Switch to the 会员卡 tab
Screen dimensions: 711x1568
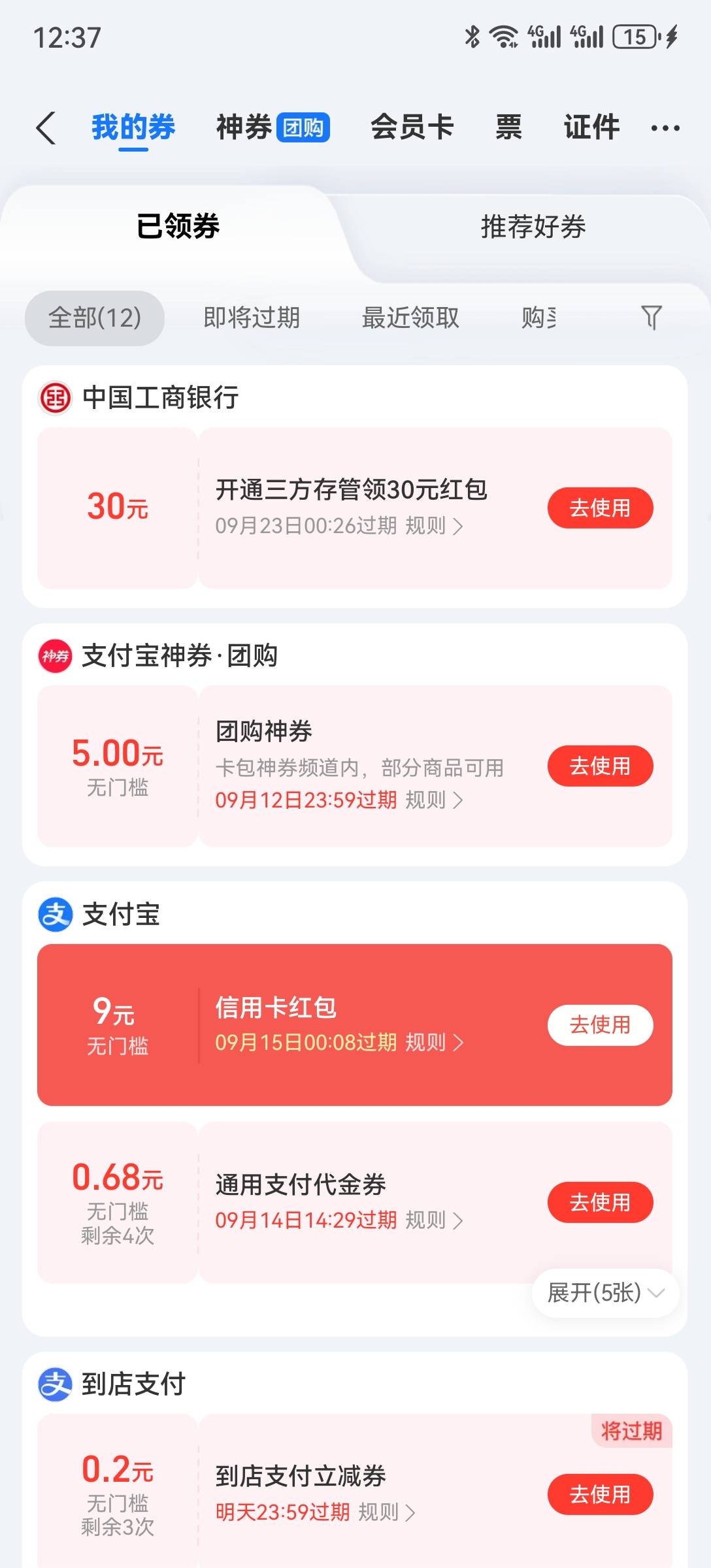click(412, 127)
